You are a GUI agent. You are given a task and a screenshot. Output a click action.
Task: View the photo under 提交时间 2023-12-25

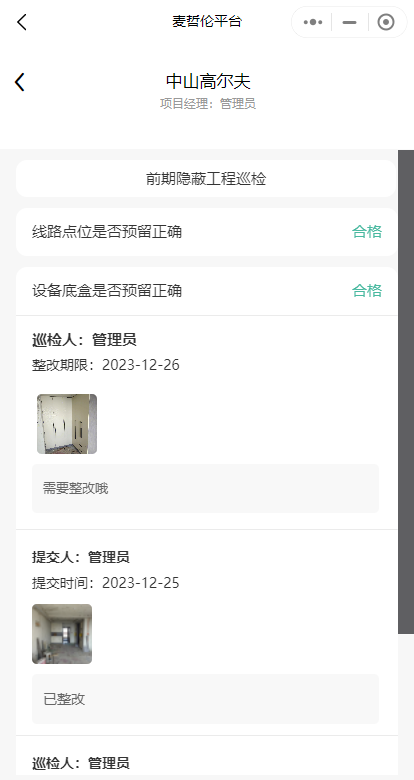(62, 634)
